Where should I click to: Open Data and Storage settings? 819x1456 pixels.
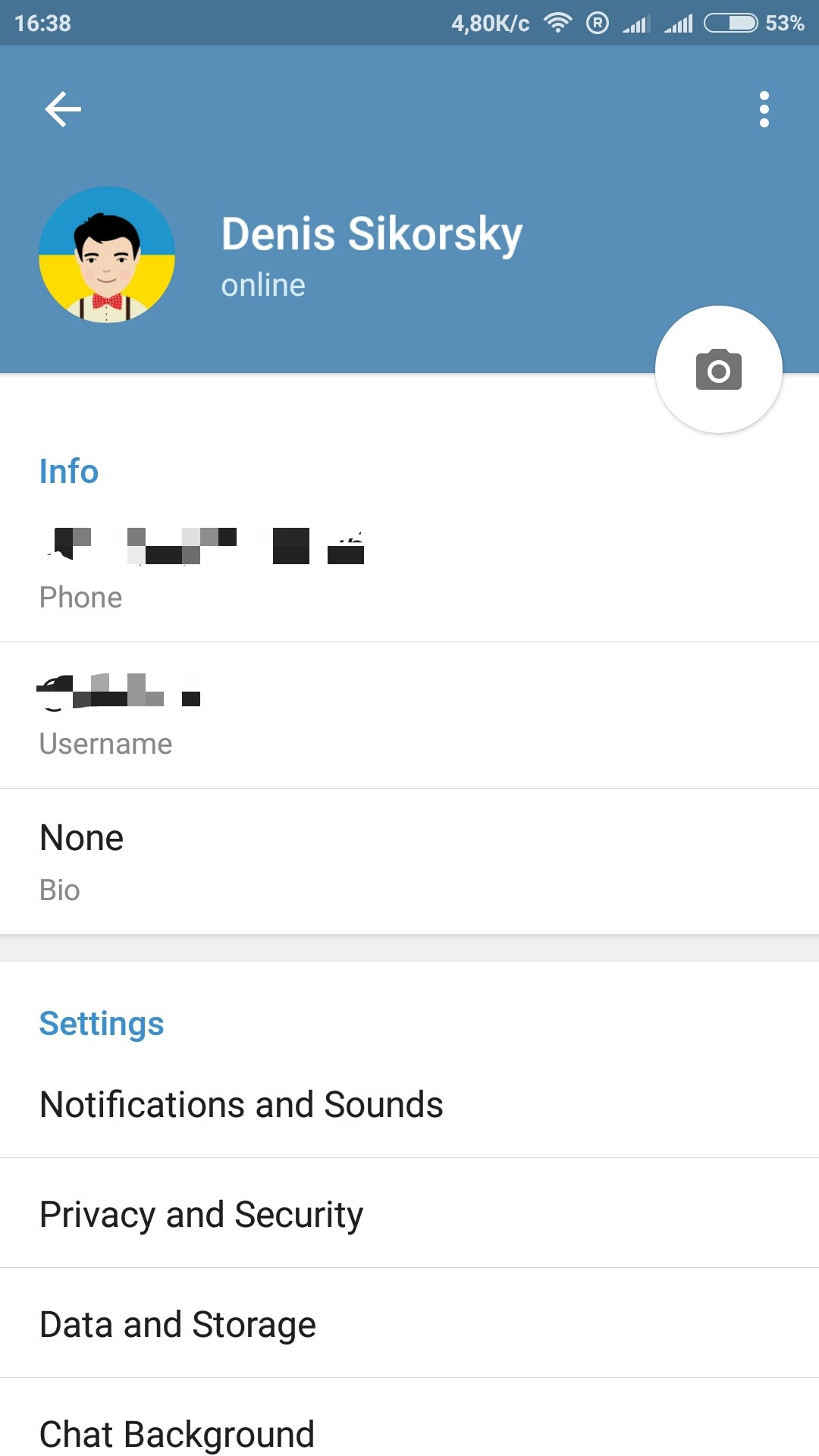point(409,1324)
